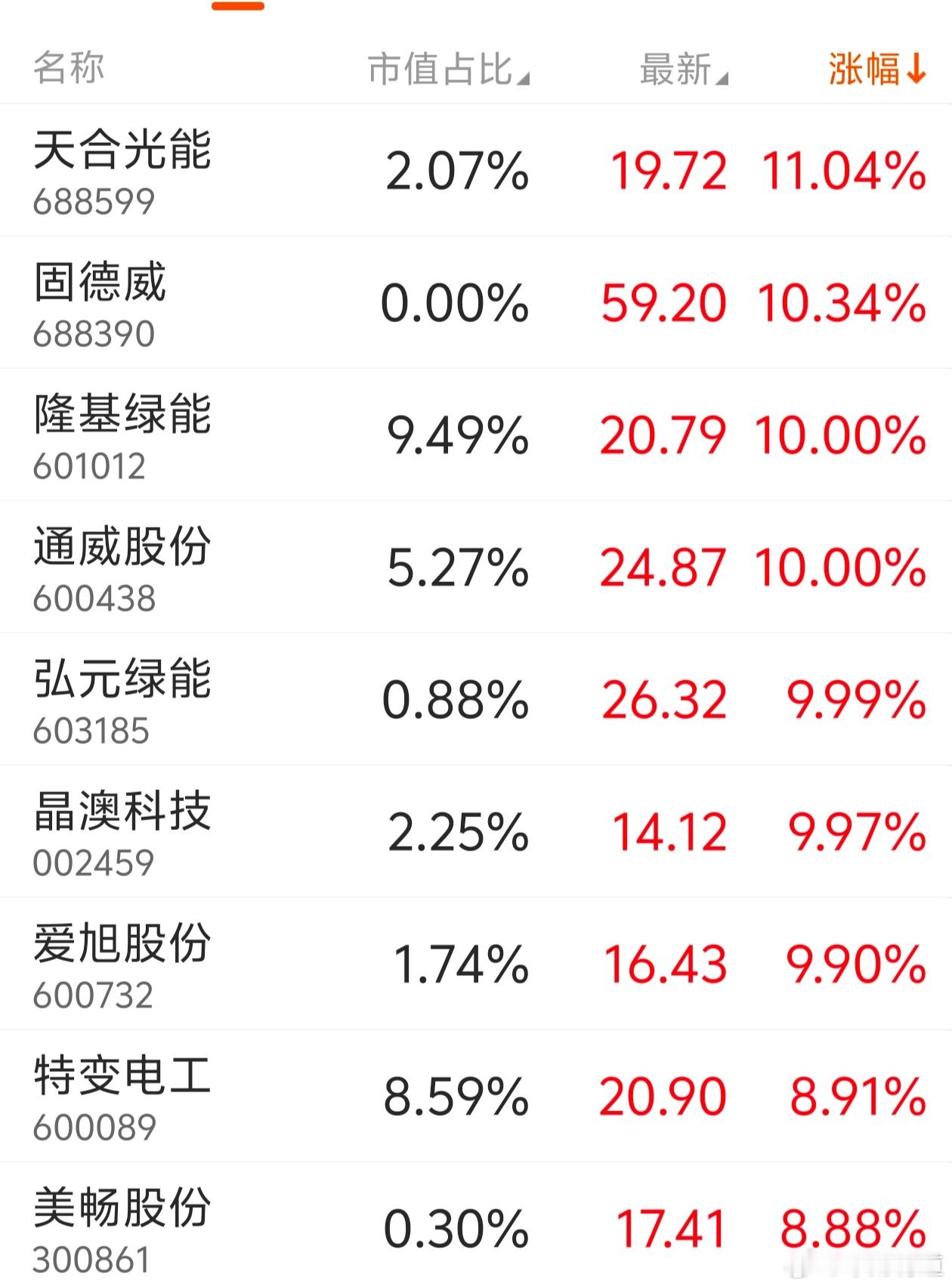Open 天合光能 stock details
The height and width of the screenshot is (1288, 952).
point(123,167)
